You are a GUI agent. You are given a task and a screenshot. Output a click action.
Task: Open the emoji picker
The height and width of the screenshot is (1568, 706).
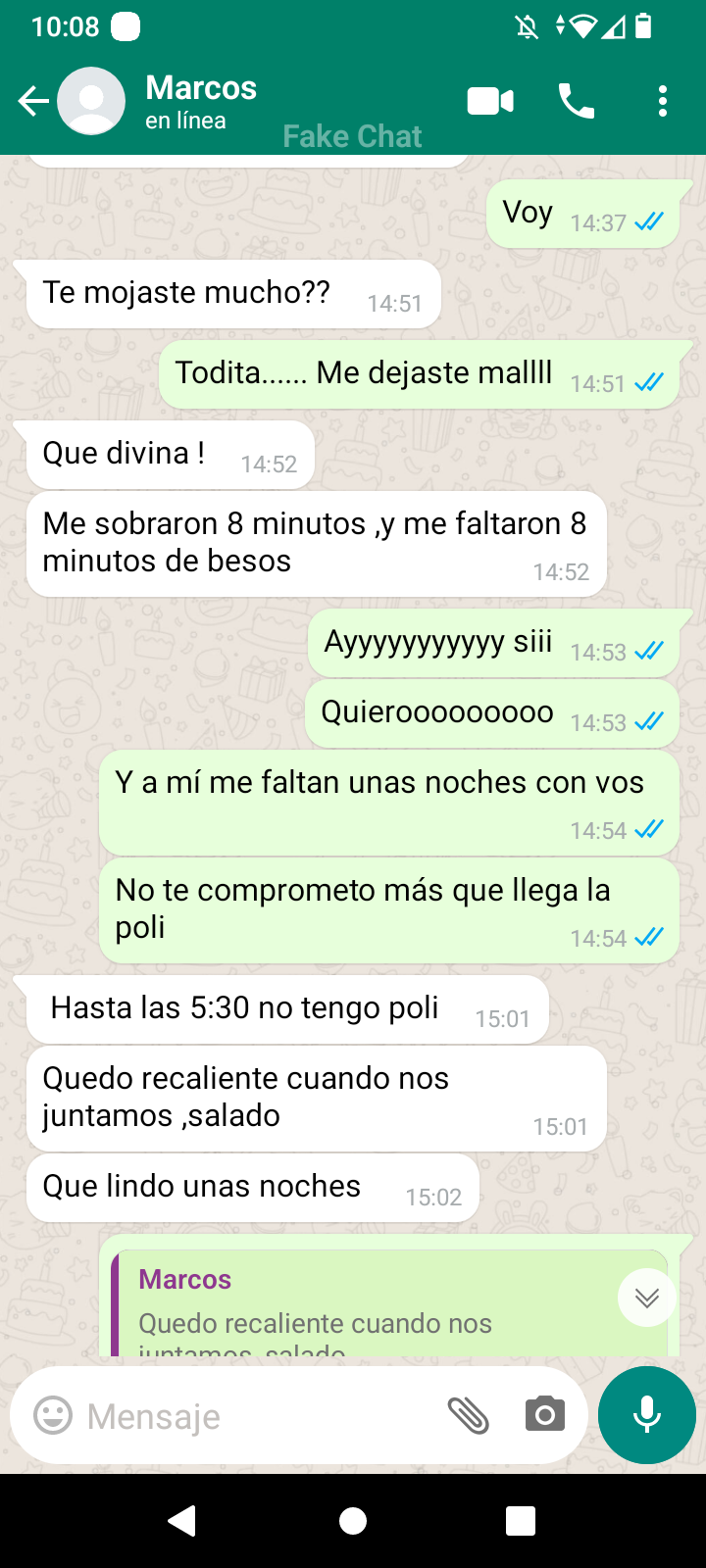pyautogui.click(x=53, y=1416)
